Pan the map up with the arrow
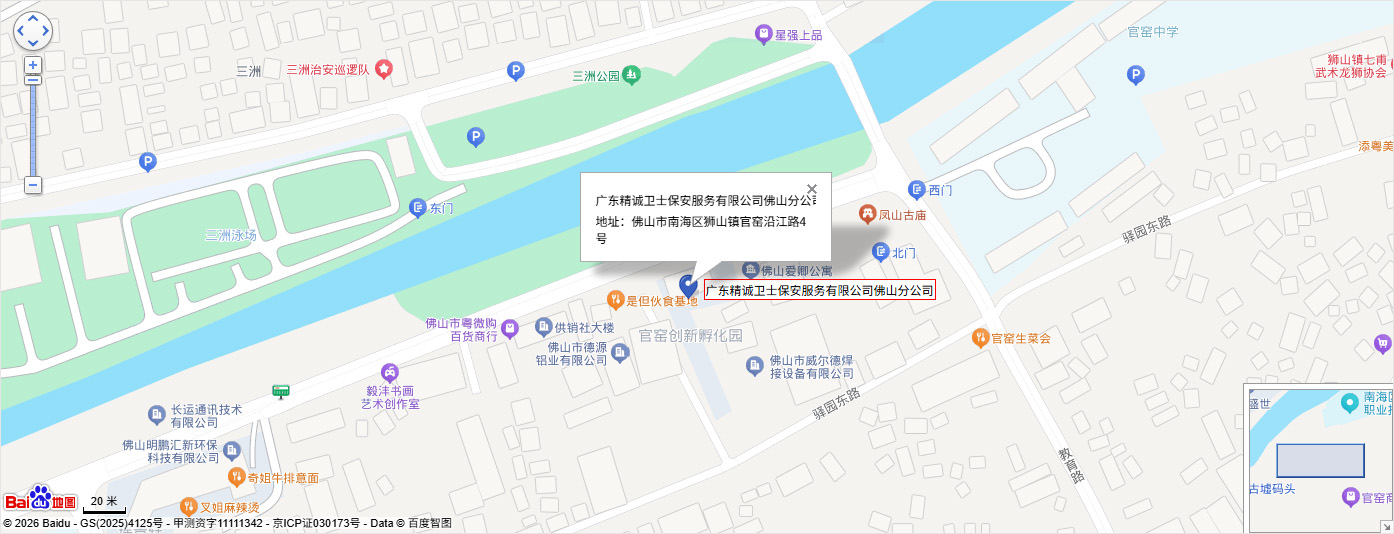Viewport: 1394px width, 534px height. coord(33,18)
